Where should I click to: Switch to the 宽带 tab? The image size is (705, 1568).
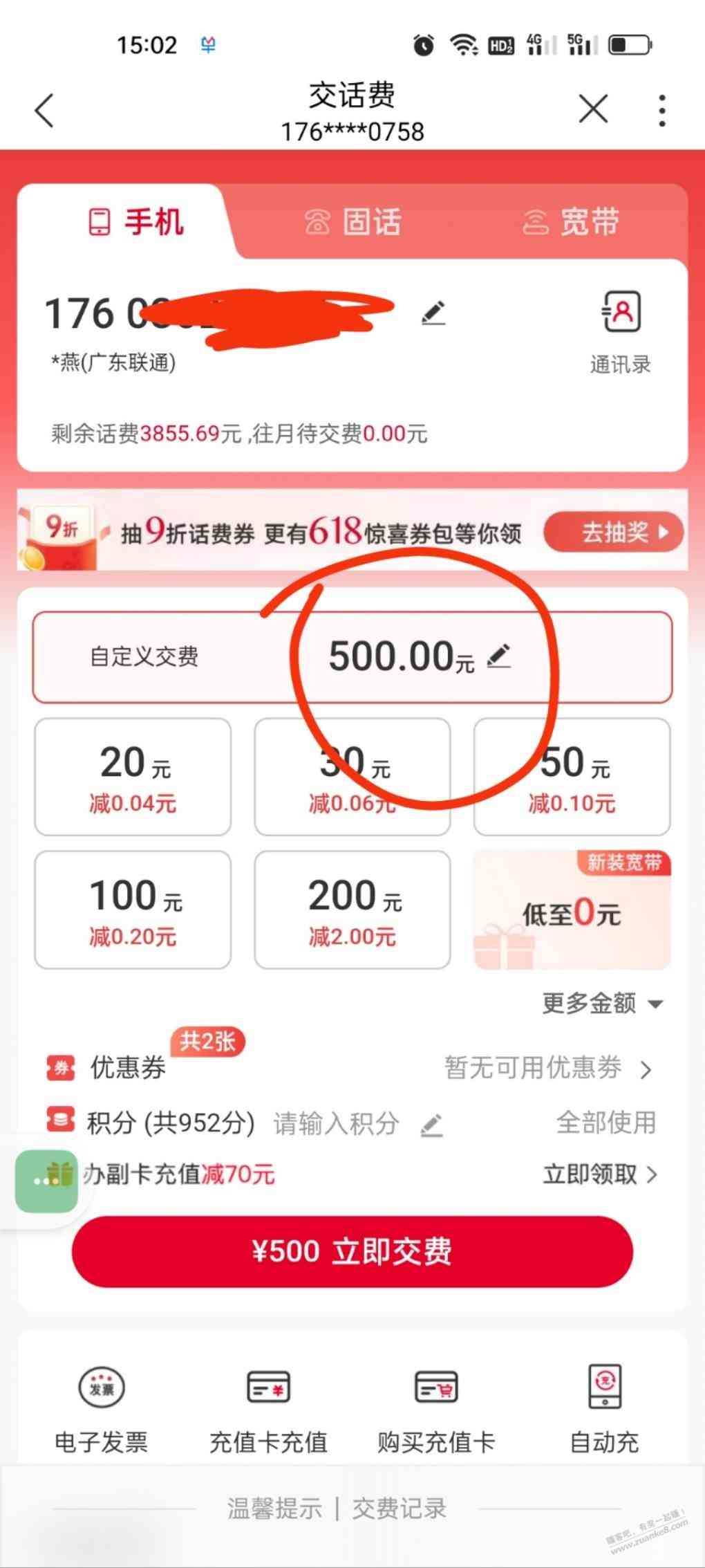571,223
